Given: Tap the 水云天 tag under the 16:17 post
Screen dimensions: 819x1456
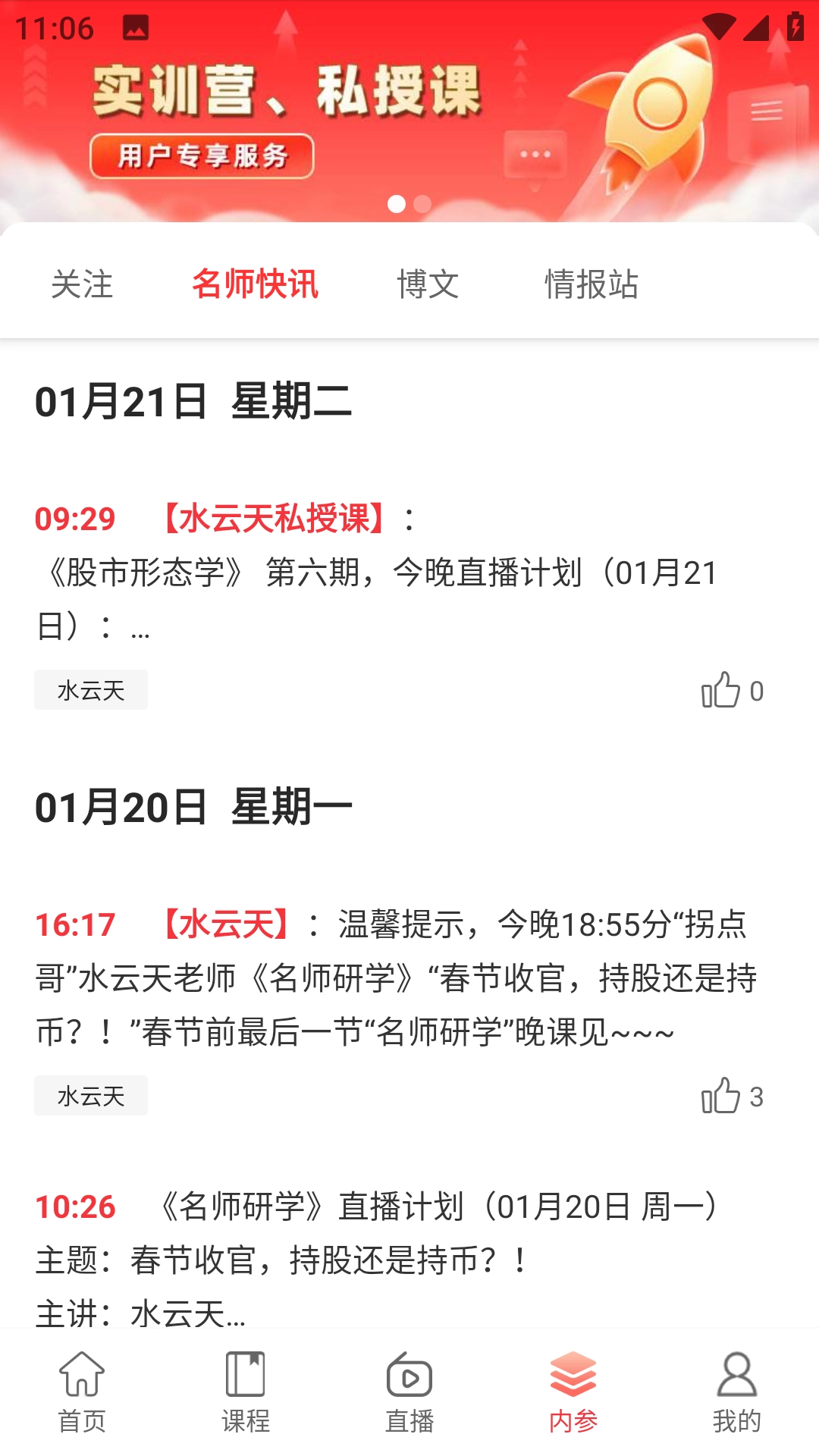Looking at the screenshot, I should click(x=90, y=1094).
